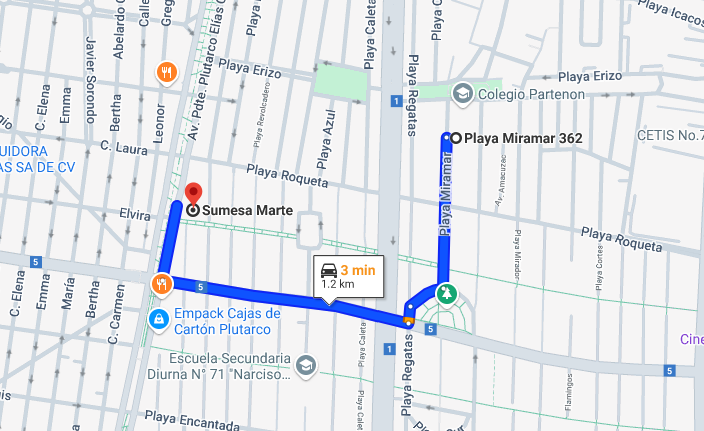704x431 pixels.
Task: Tap the Sumesa Marte destination pin
Action: pyautogui.click(x=194, y=194)
